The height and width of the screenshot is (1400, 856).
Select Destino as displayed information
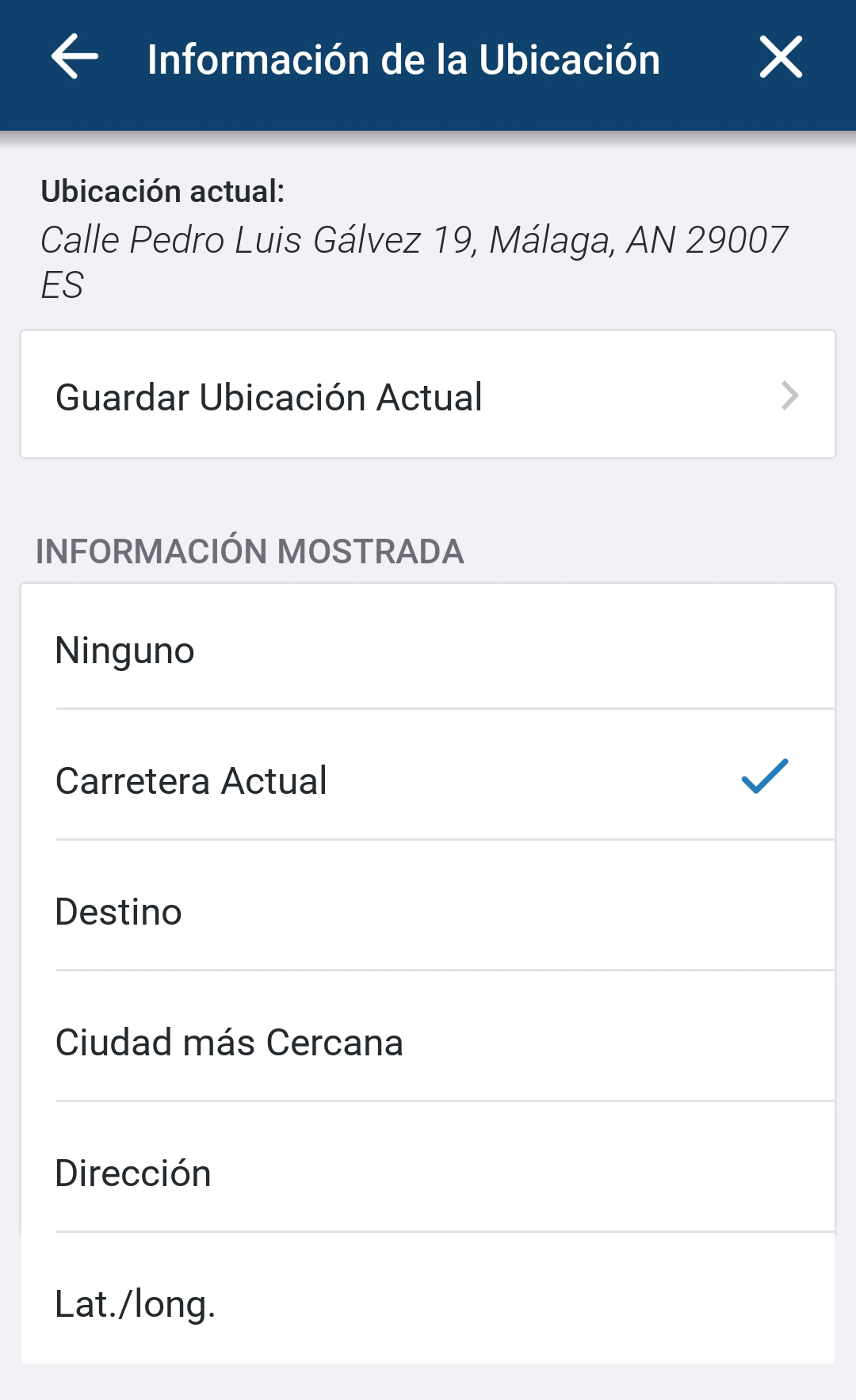pos(428,910)
